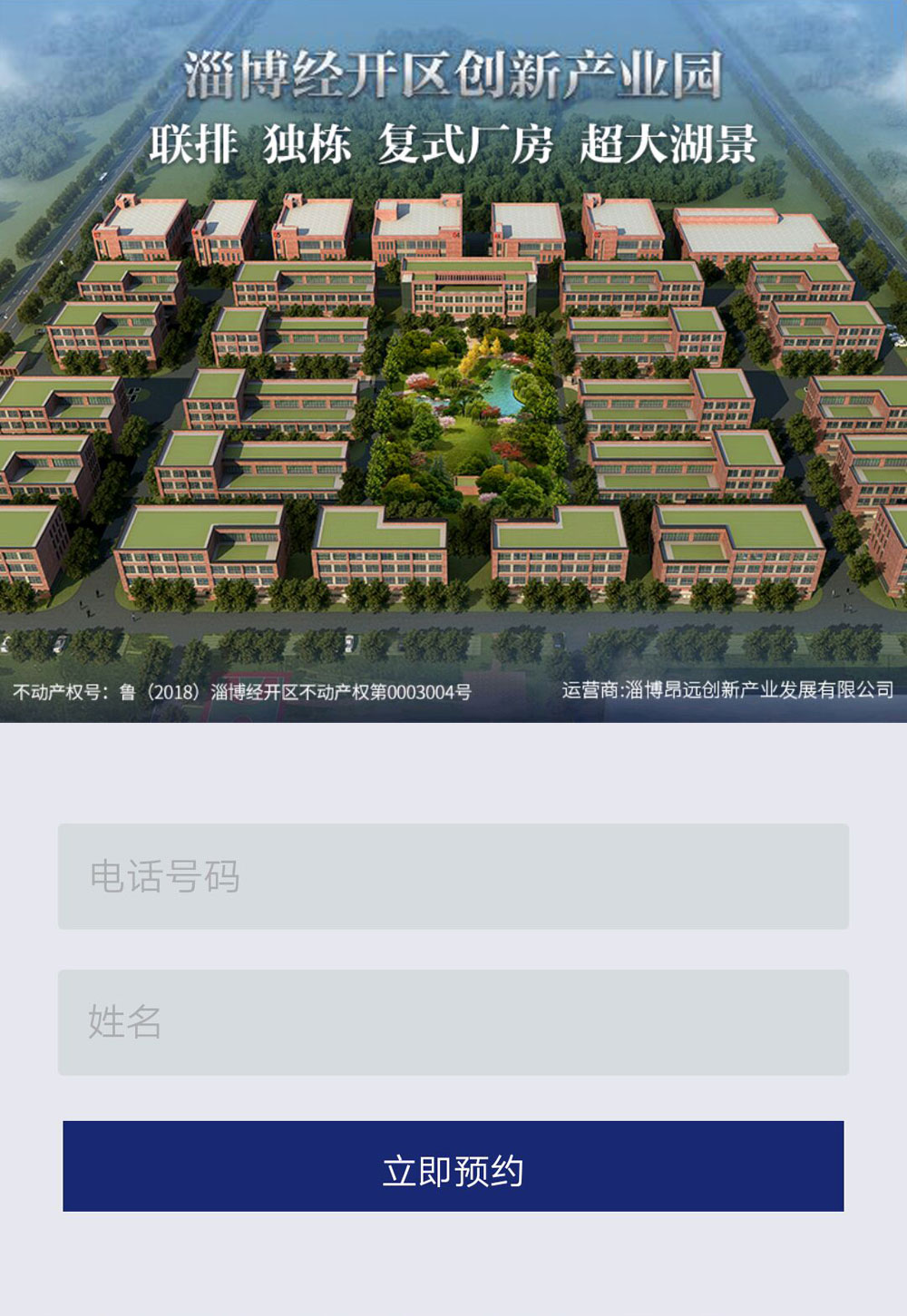Tap the 电话号码 phone number field

(453, 876)
